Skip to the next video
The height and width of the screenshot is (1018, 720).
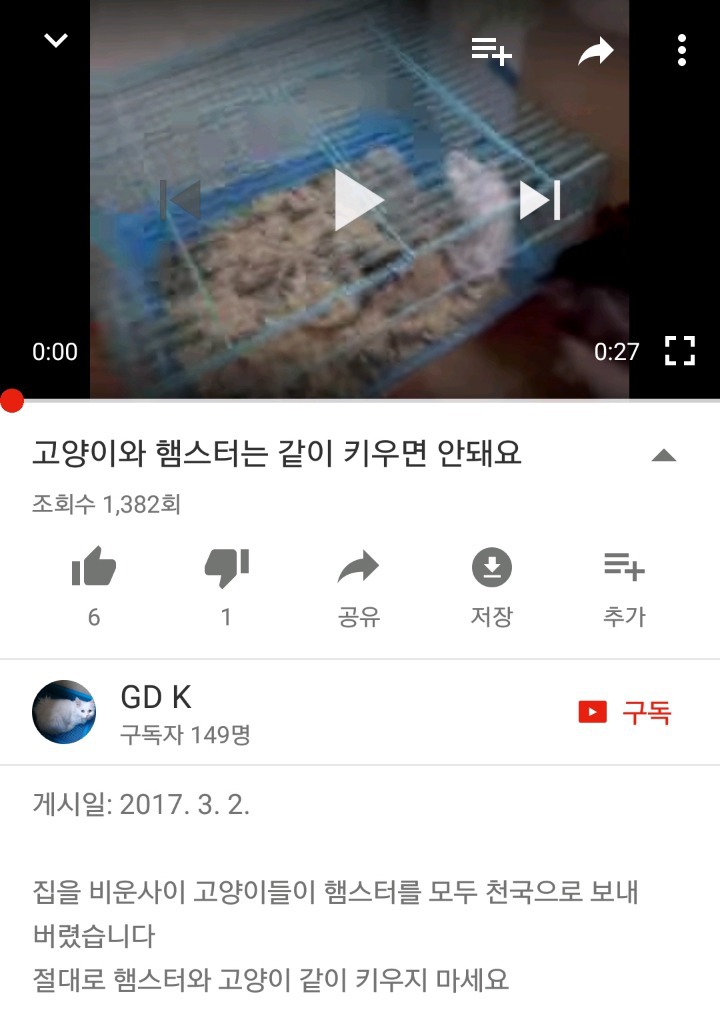click(x=540, y=200)
